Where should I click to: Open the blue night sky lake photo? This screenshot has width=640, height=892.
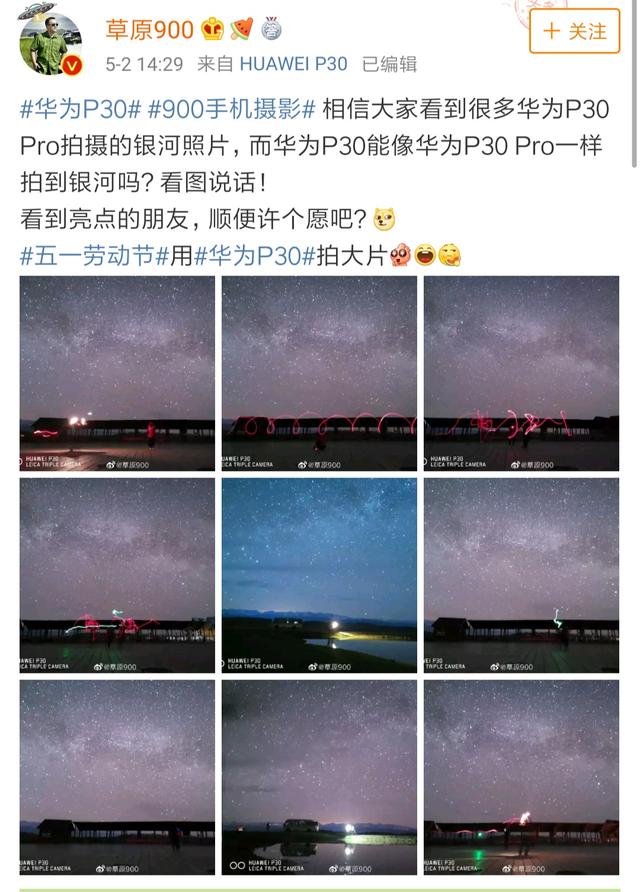(319, 575)
